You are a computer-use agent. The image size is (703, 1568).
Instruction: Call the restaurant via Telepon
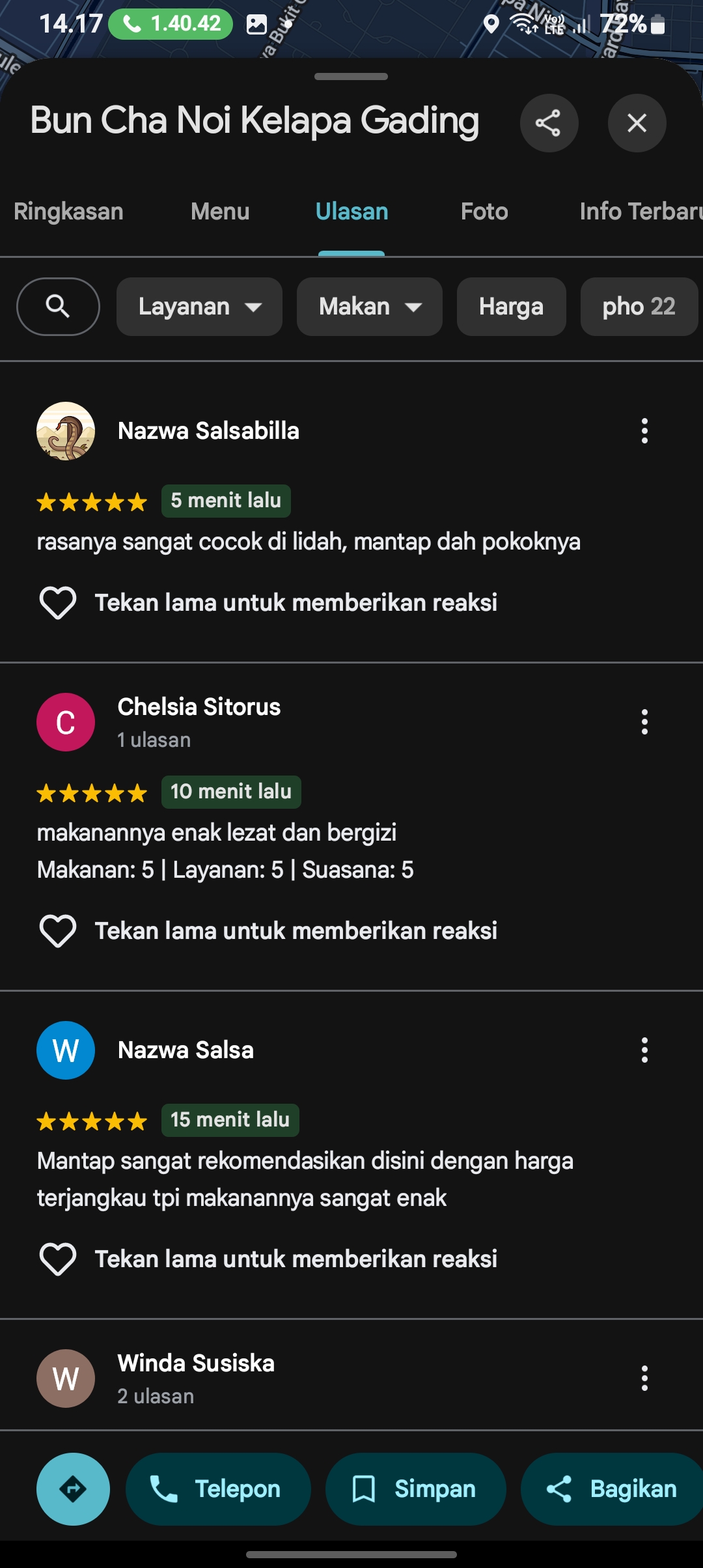pos(218,1489)
